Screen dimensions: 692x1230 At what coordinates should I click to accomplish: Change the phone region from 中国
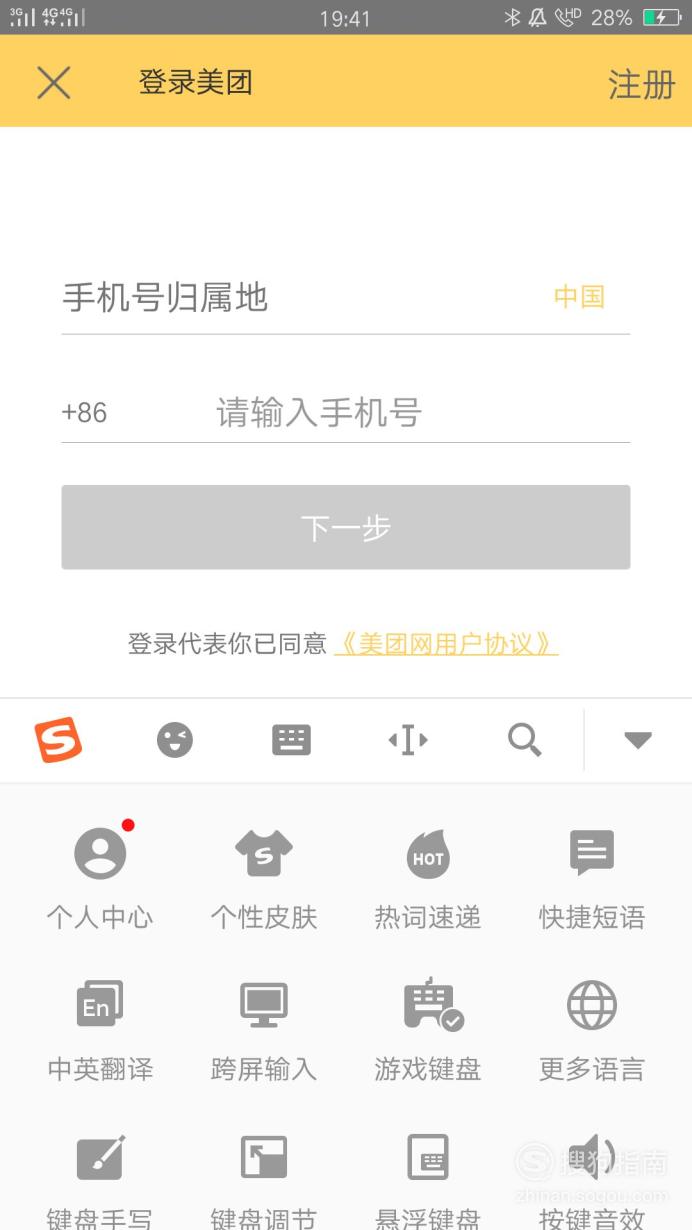[x=579, y=297]
